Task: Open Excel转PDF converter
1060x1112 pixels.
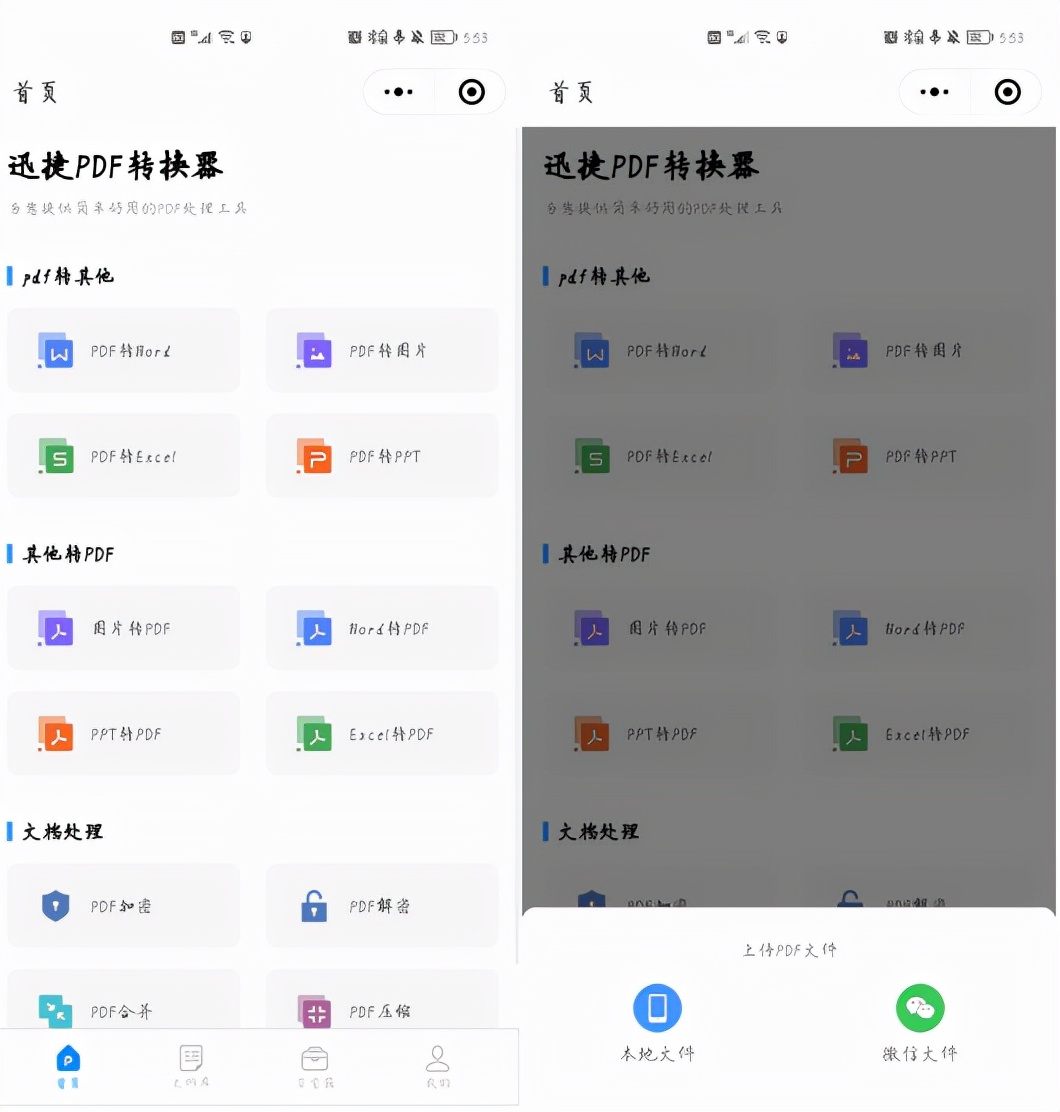Action: coord(382,734)
